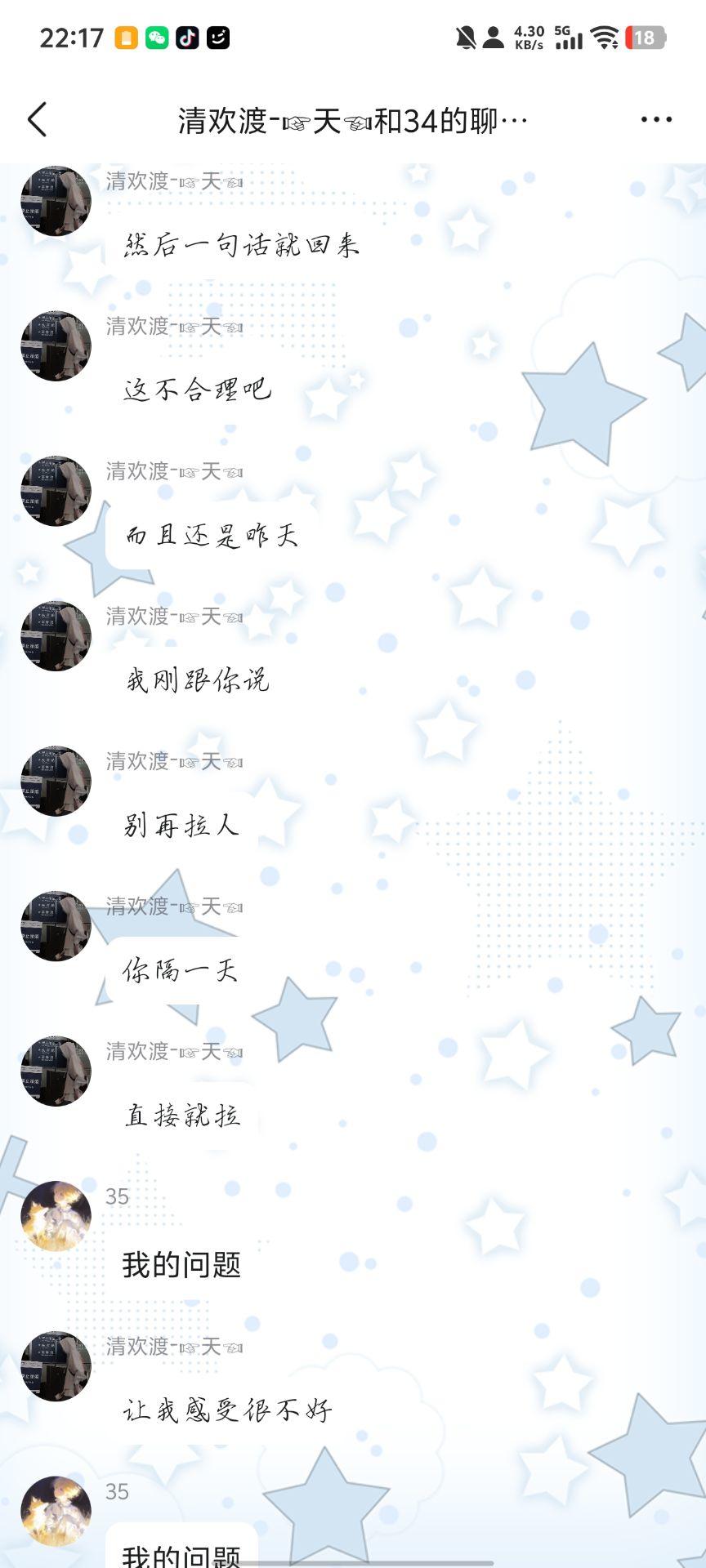Viewport: 706px width, 1568px height.
Task: Tap the sender name 清欢渡-天 label
Action: 174,182
